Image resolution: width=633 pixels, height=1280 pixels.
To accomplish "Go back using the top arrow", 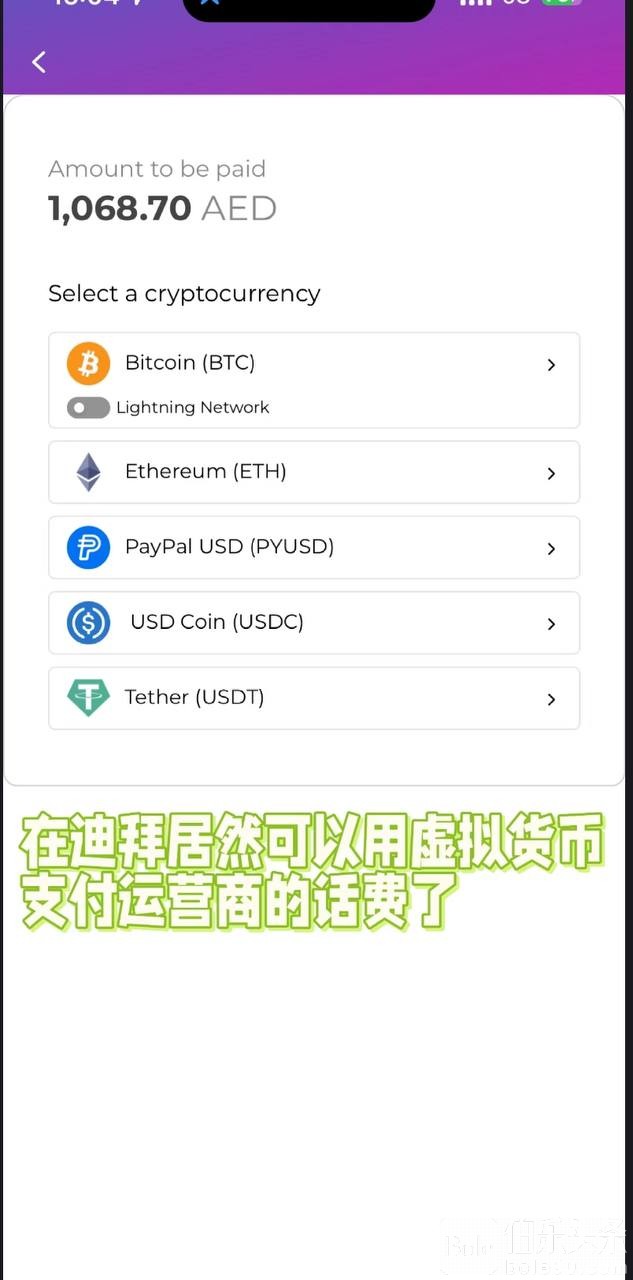I will coord(39,62).
